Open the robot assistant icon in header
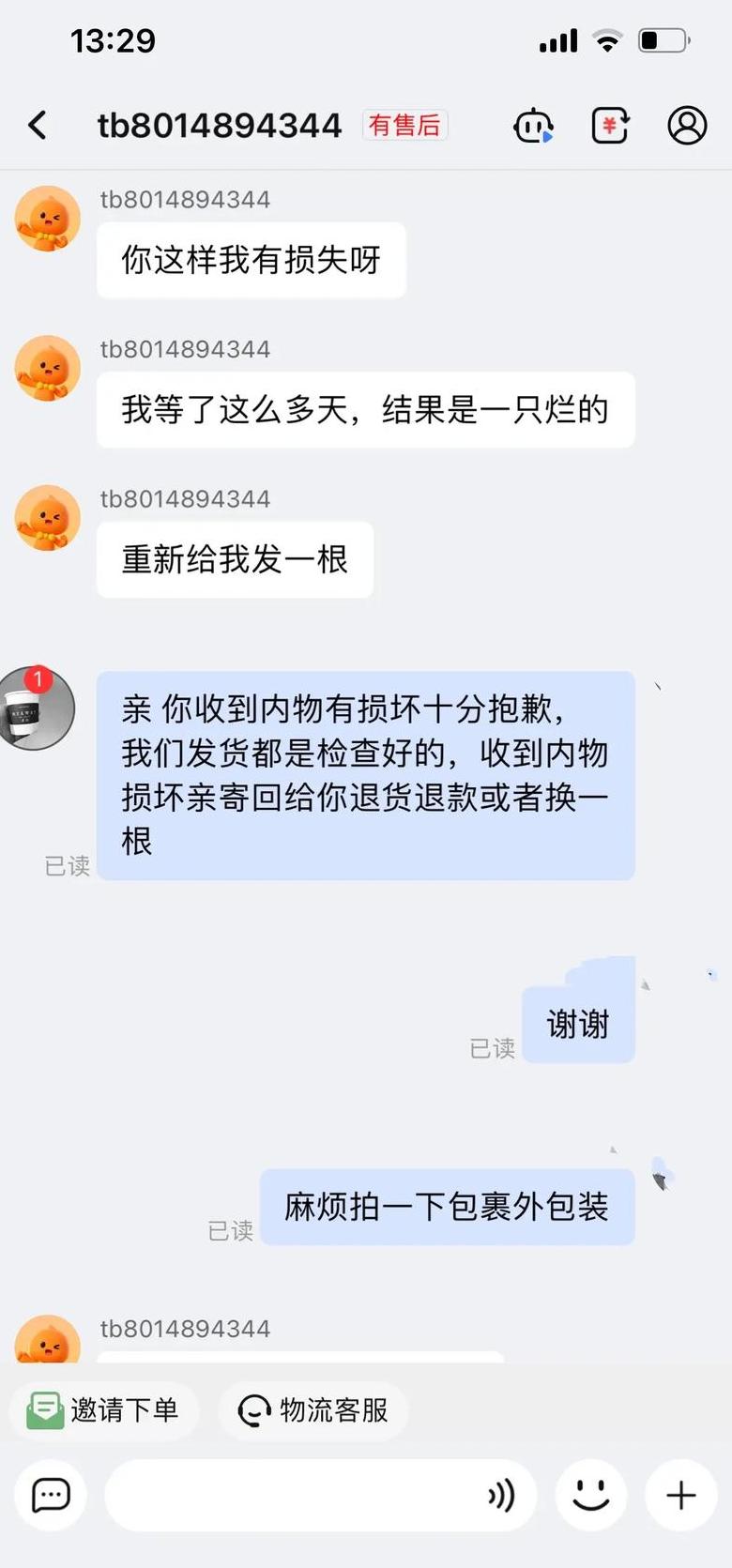 coord(533,125)
